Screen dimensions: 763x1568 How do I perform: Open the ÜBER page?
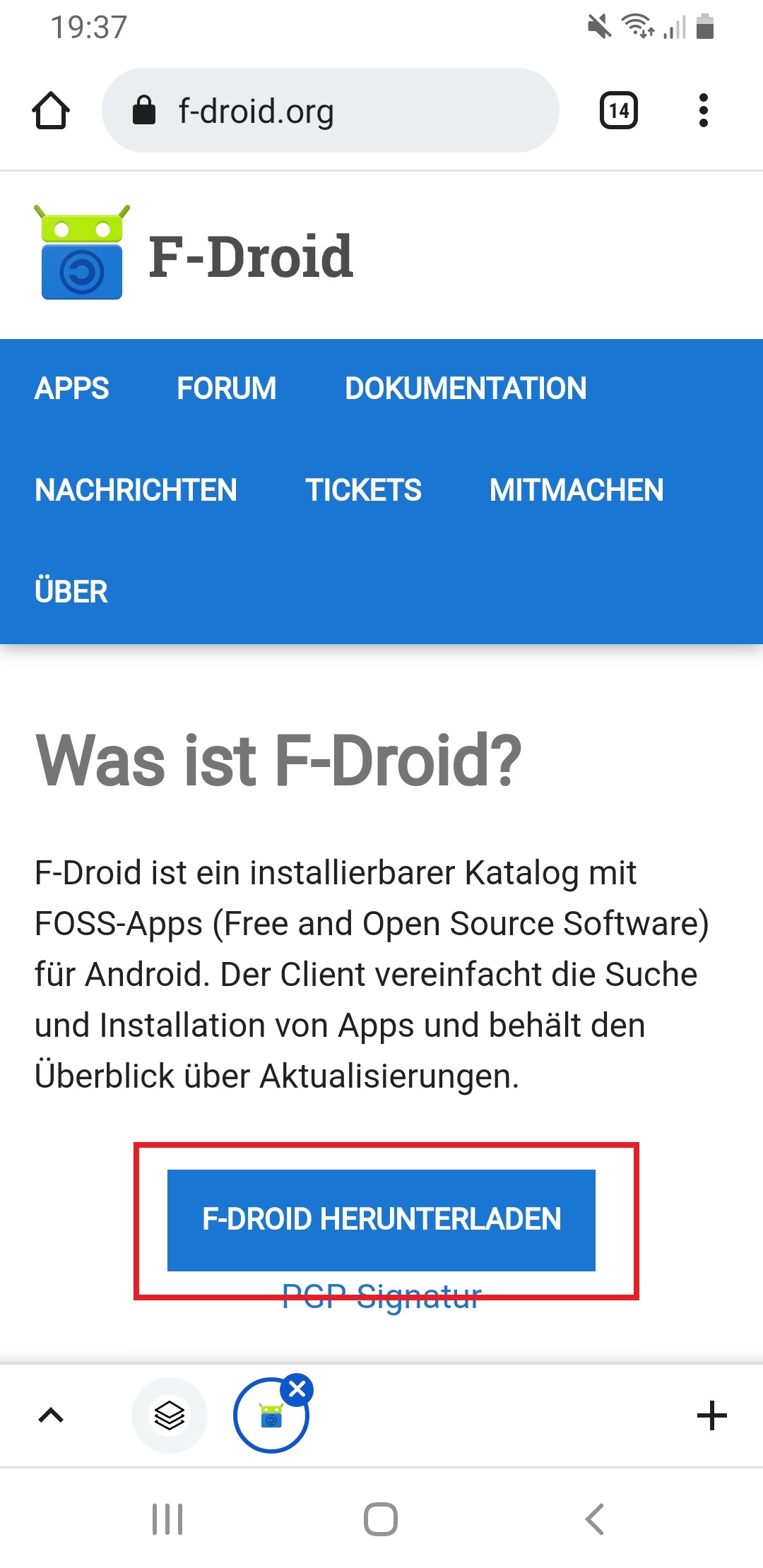71,592
